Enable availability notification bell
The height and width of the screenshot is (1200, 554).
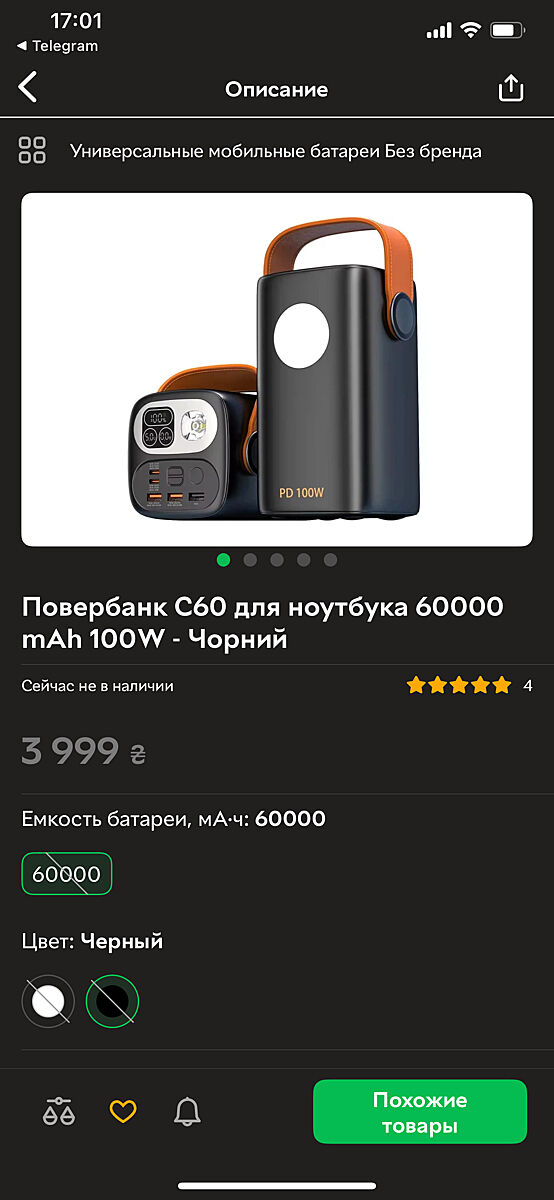pyautogui.click(x=187, y=1111)
